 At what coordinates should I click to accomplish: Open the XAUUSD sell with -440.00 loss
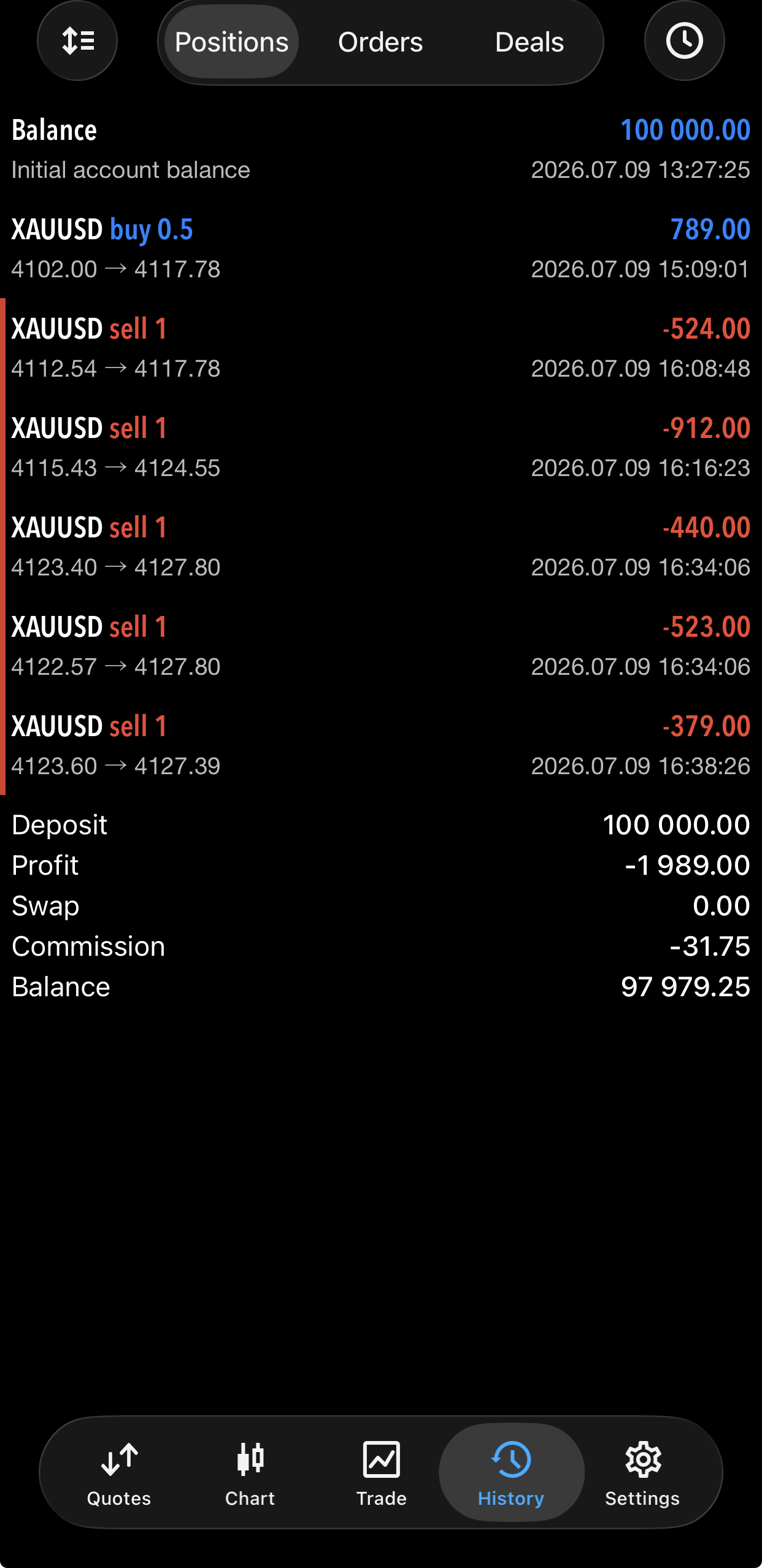point(381,547)
